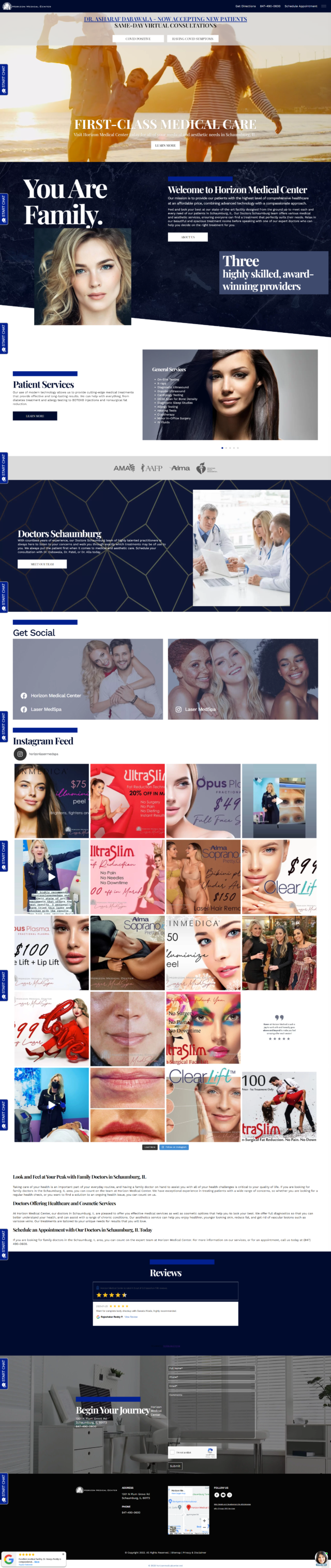
Task: Select the COVID Positive button
Action: [x=138, y=38]
